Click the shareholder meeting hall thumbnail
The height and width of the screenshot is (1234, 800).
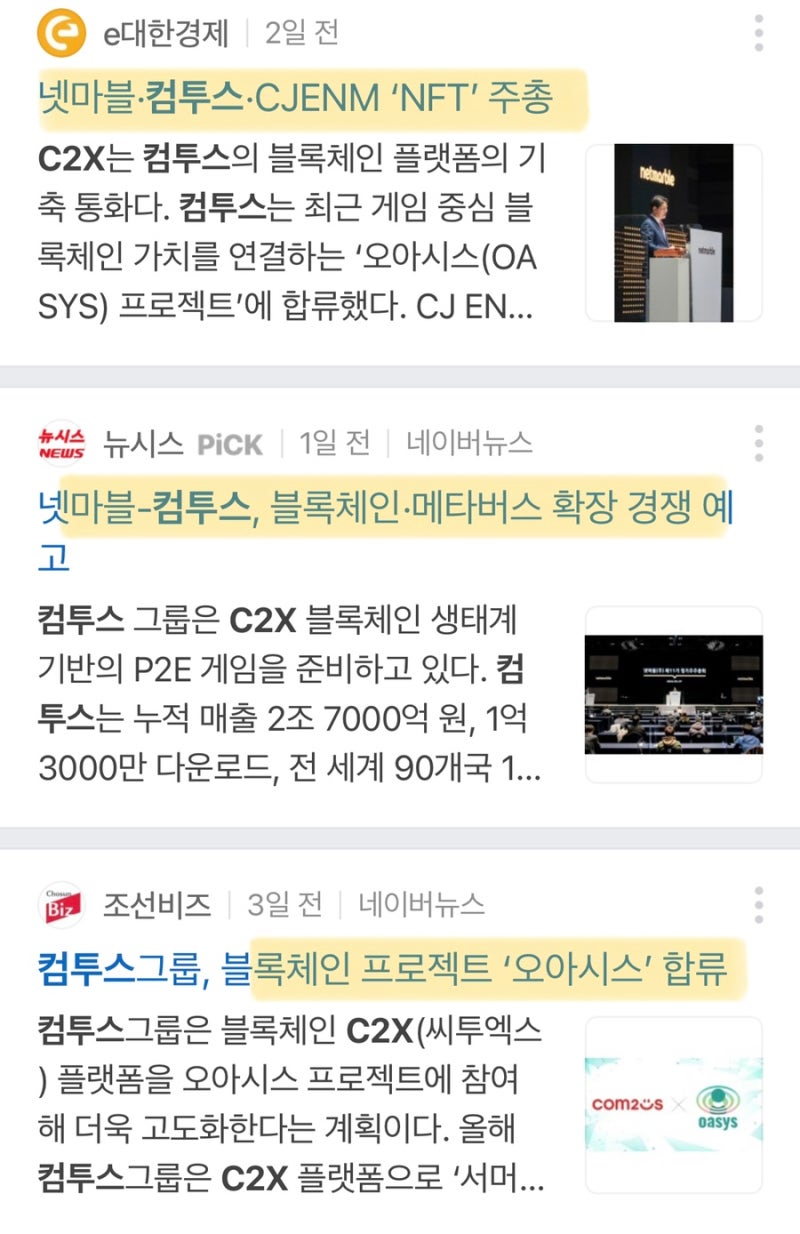pyautogui.click(x=673, y=692)
